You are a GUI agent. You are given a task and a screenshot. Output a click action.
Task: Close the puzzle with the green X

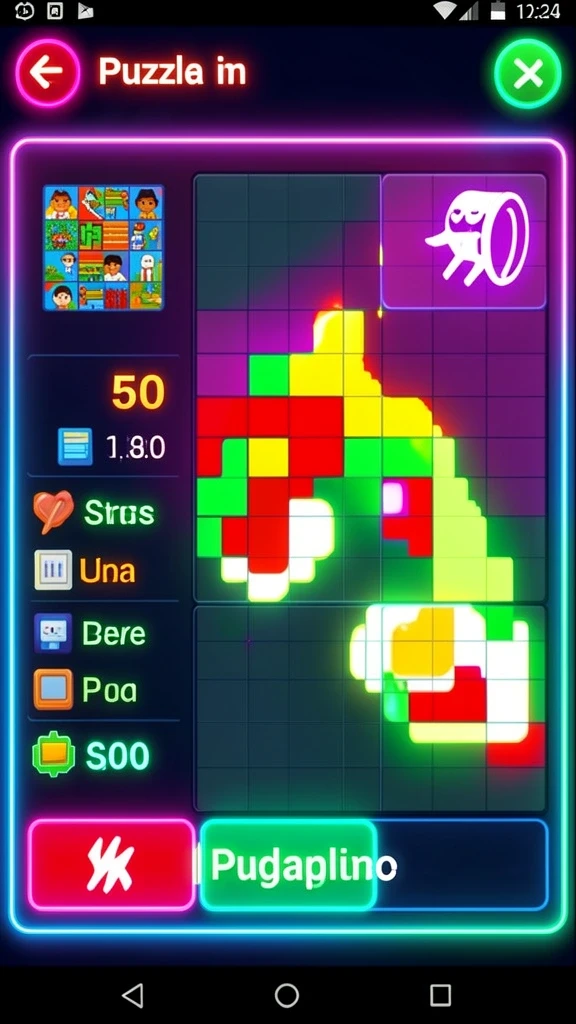[528, 74]
